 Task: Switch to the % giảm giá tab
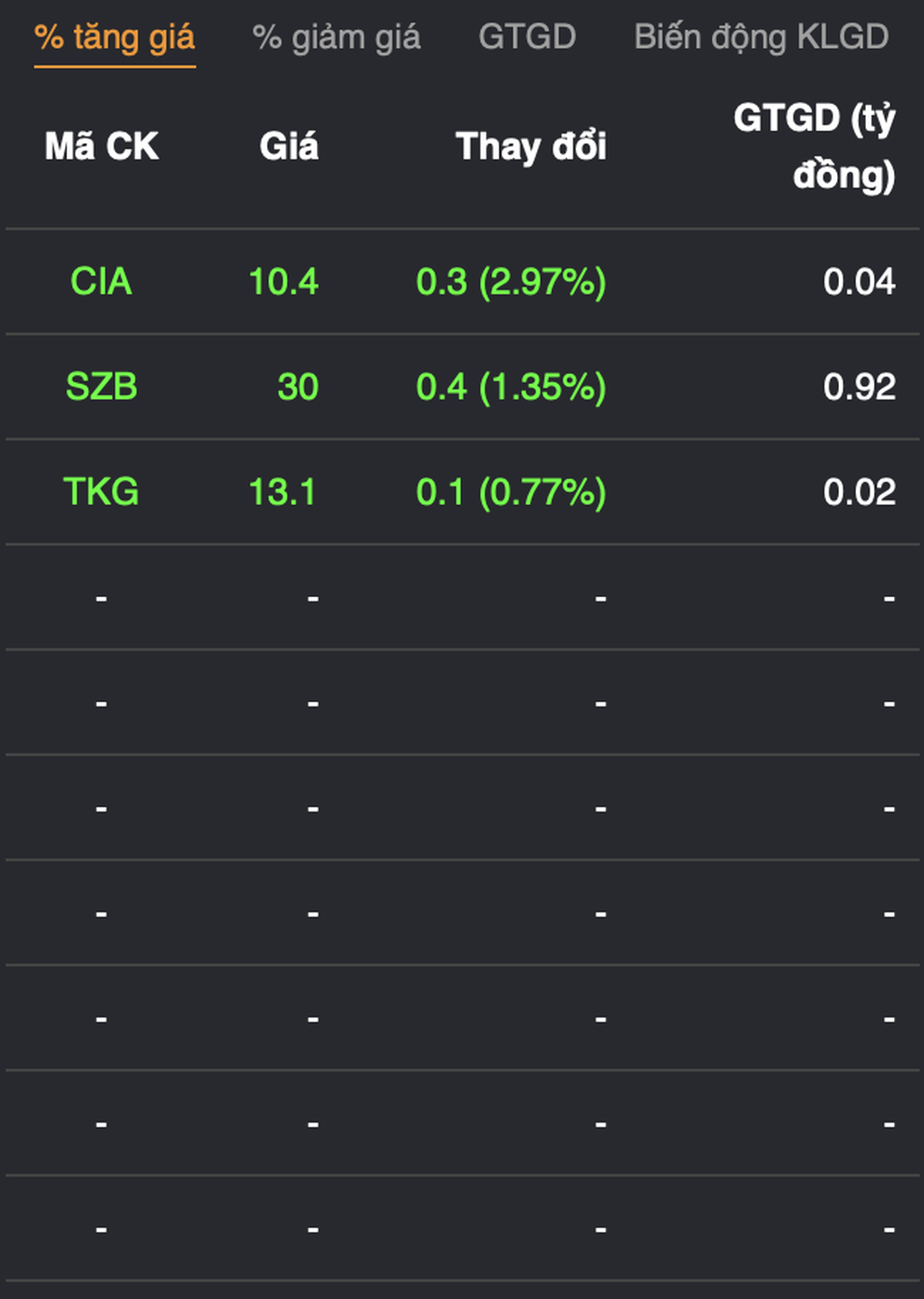(x=336, y=37)
